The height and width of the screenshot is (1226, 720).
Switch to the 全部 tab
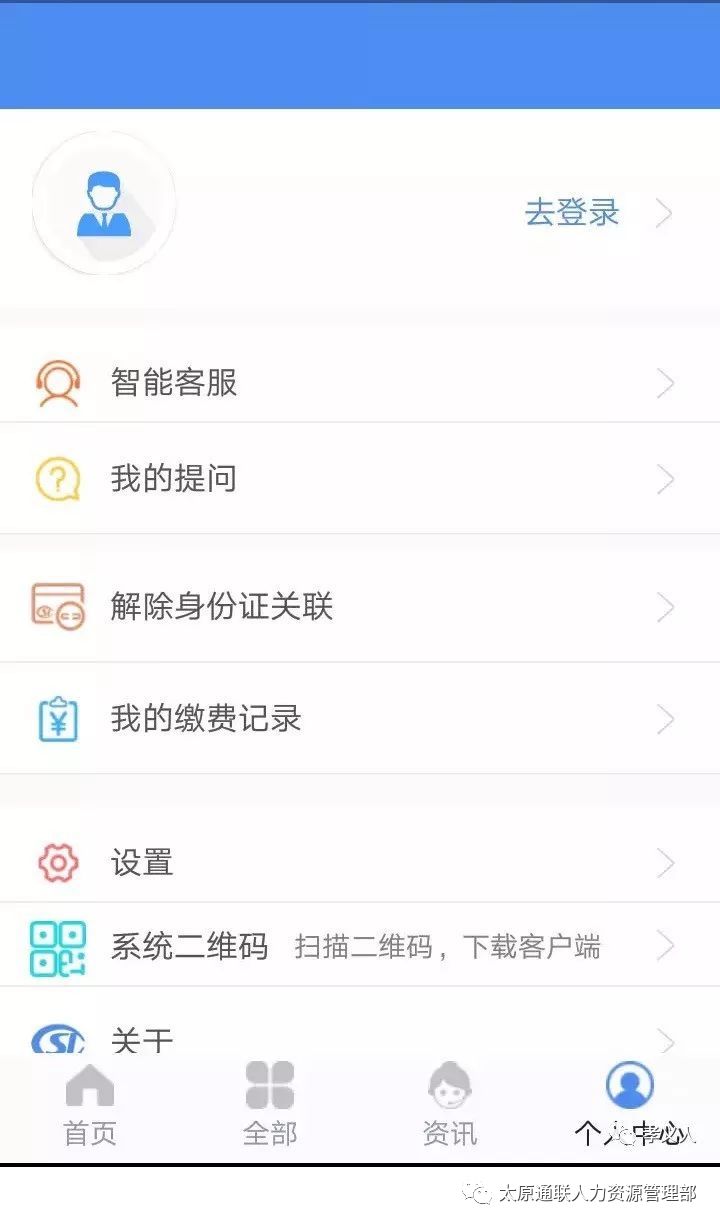click(x=270, y=1105)
